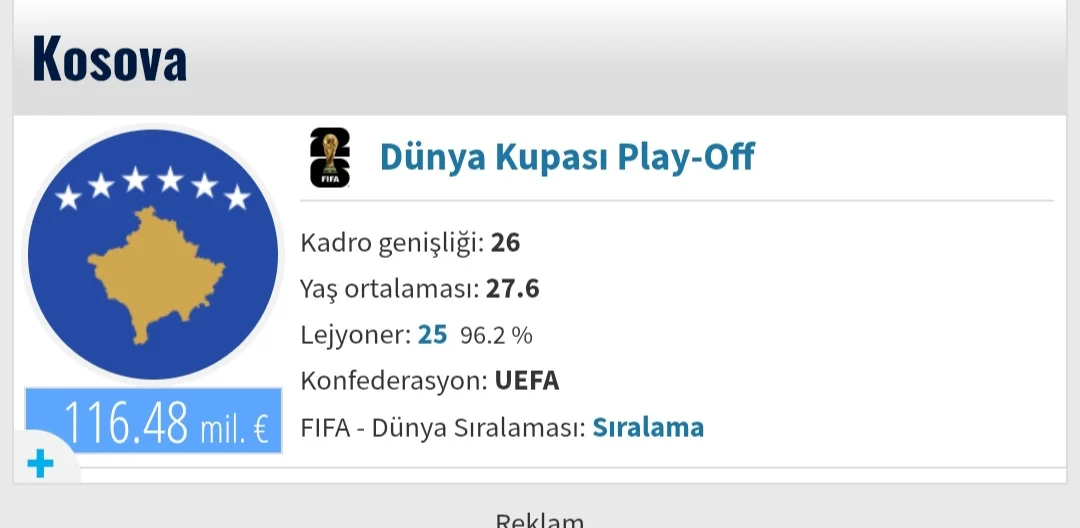1080x528 pixels.
Task: Open the FIFA Sıralama link
Action: click(x=648, y=428)
